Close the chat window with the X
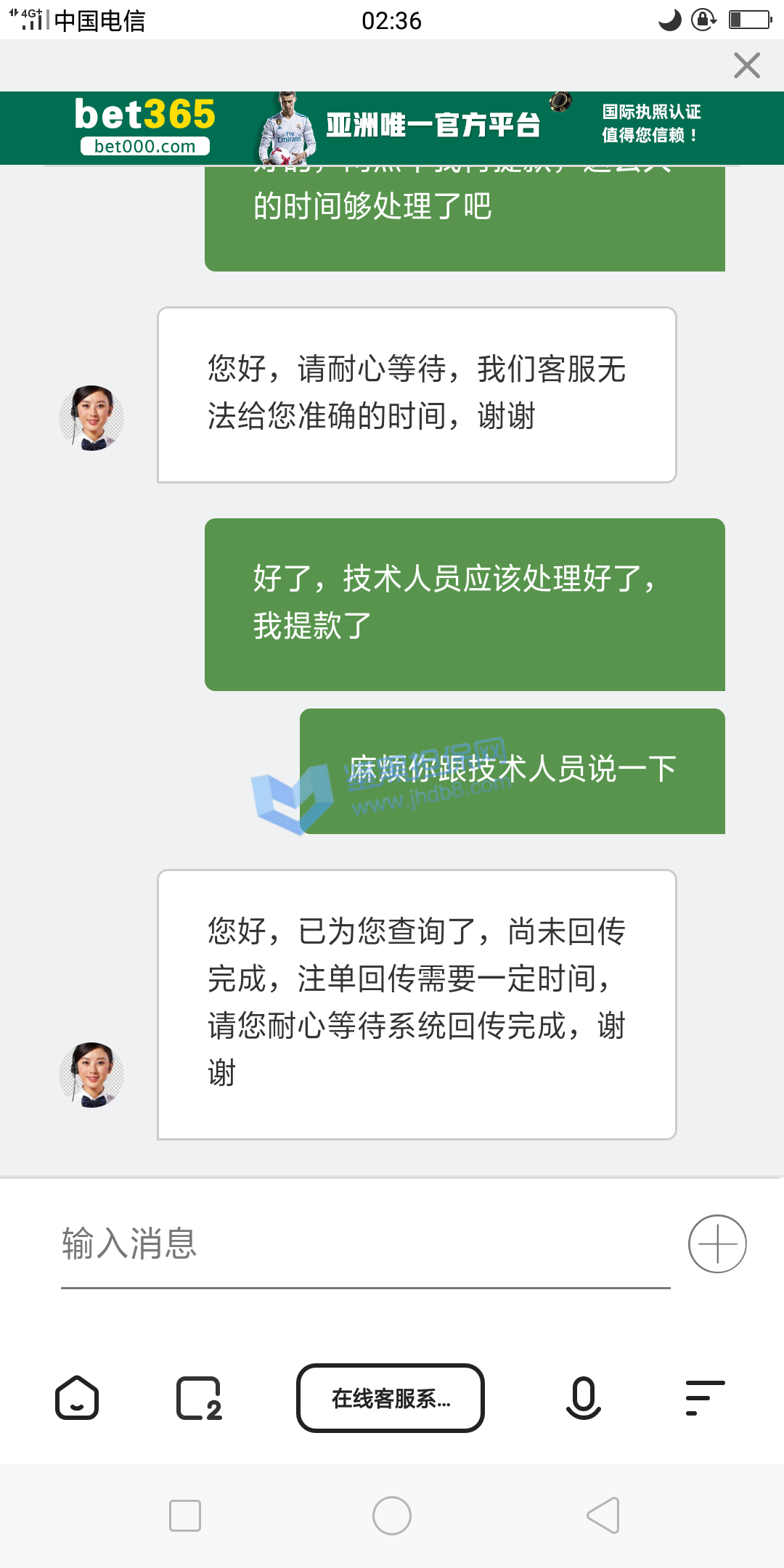Screen dimensions: 784x1568 pyautogui.click(x=746, y=65)
